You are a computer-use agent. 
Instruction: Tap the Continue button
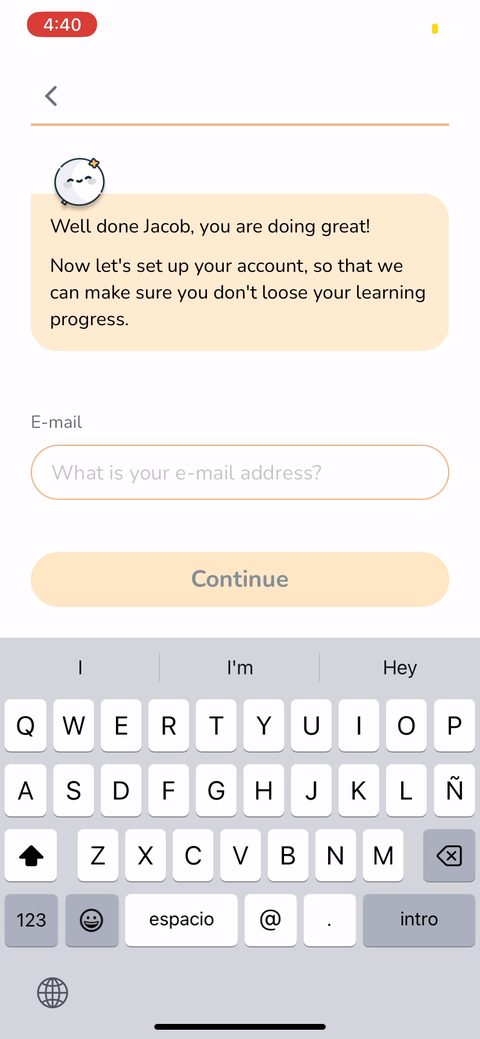(240, 579)
